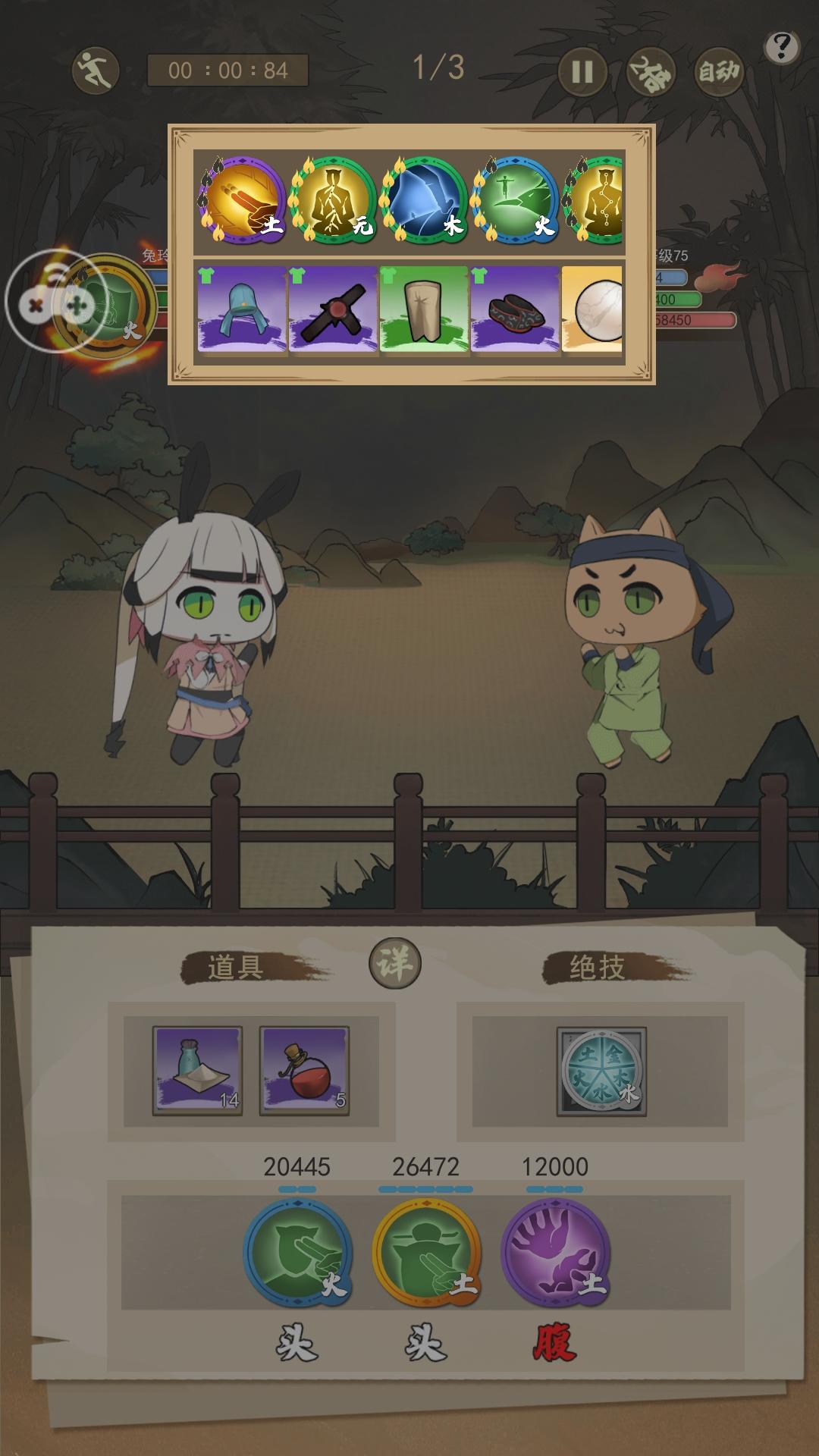
Task: Use the 20445 fire skill targeting 头
Action: click(297, 1253)
